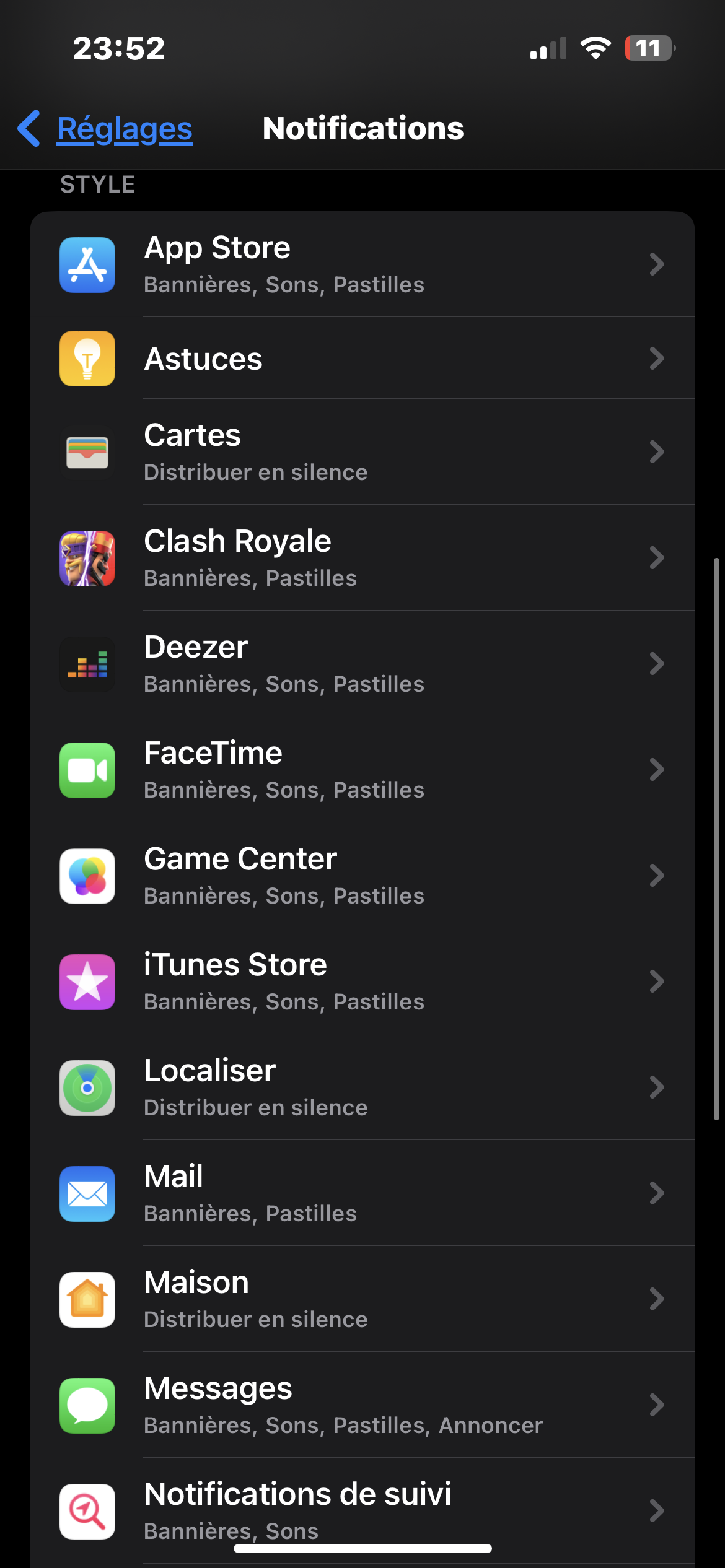
Task: Open Mail notification settings
Action: coord(362,1193)
